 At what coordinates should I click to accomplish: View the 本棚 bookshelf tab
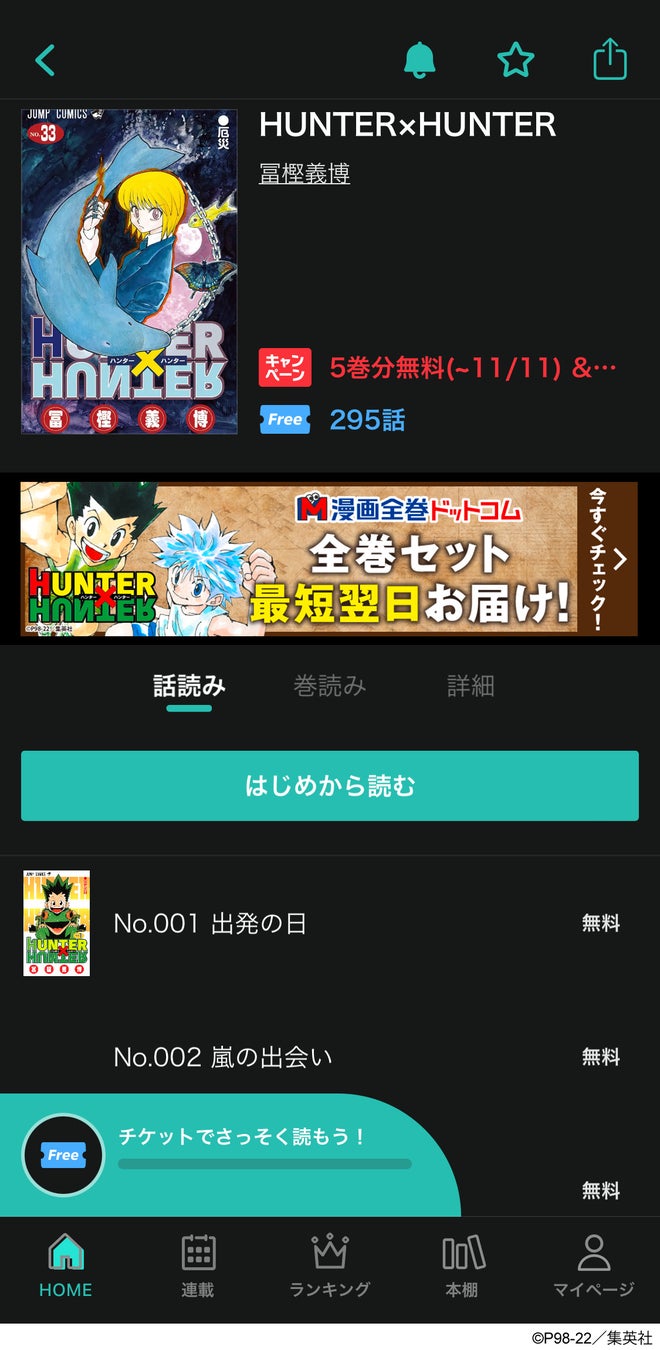pos(462,1265)
